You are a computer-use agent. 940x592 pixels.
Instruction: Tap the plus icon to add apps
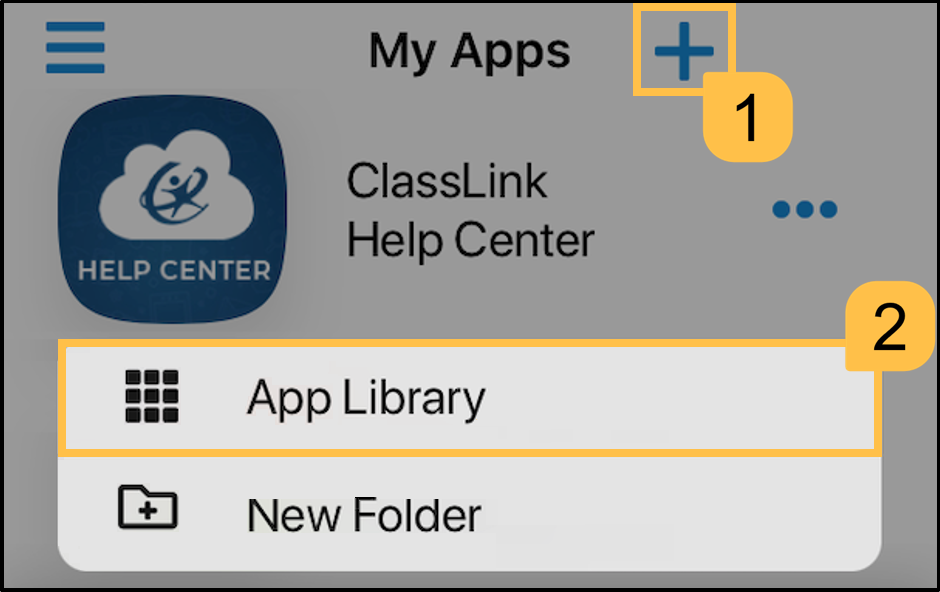[x=685, y=49]
